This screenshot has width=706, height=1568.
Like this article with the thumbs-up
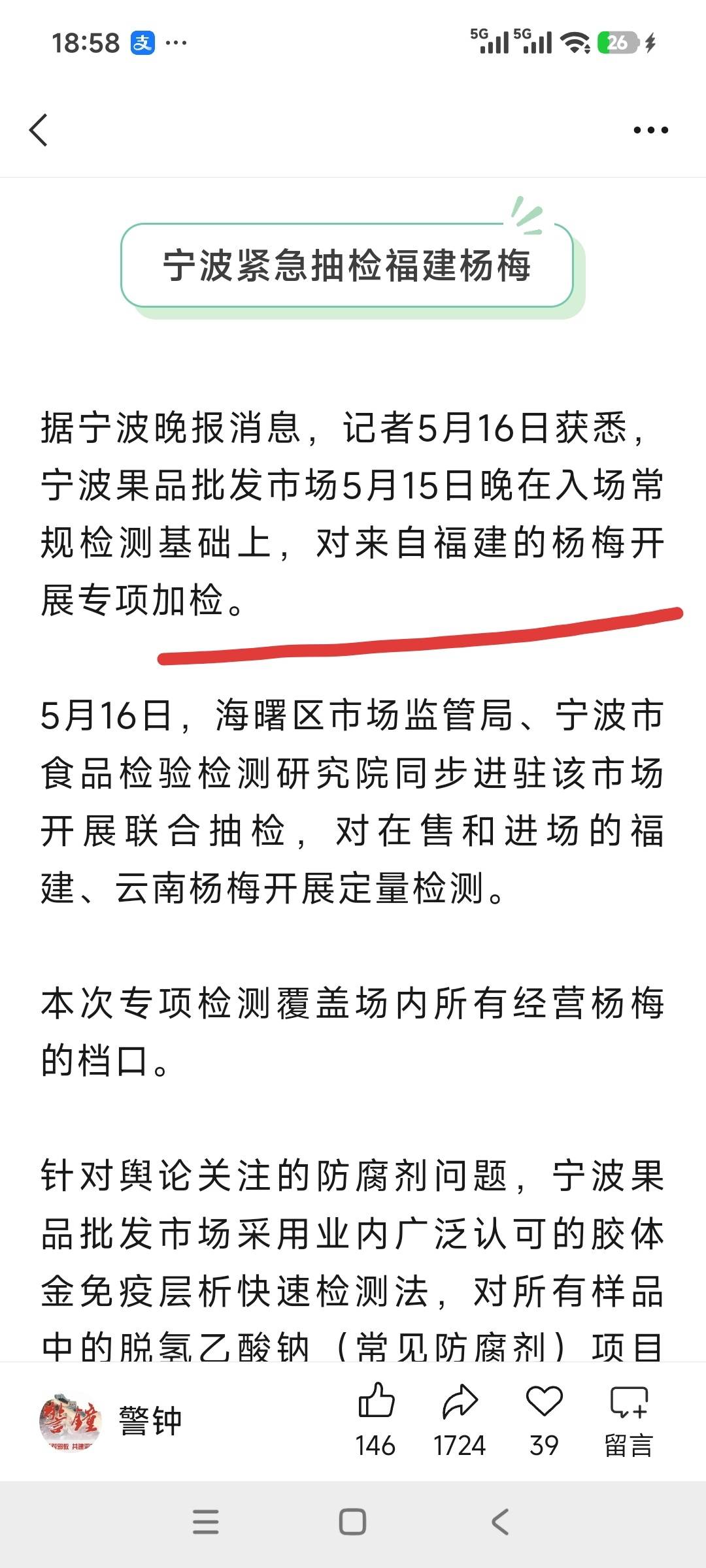(x=376, y=1420)
